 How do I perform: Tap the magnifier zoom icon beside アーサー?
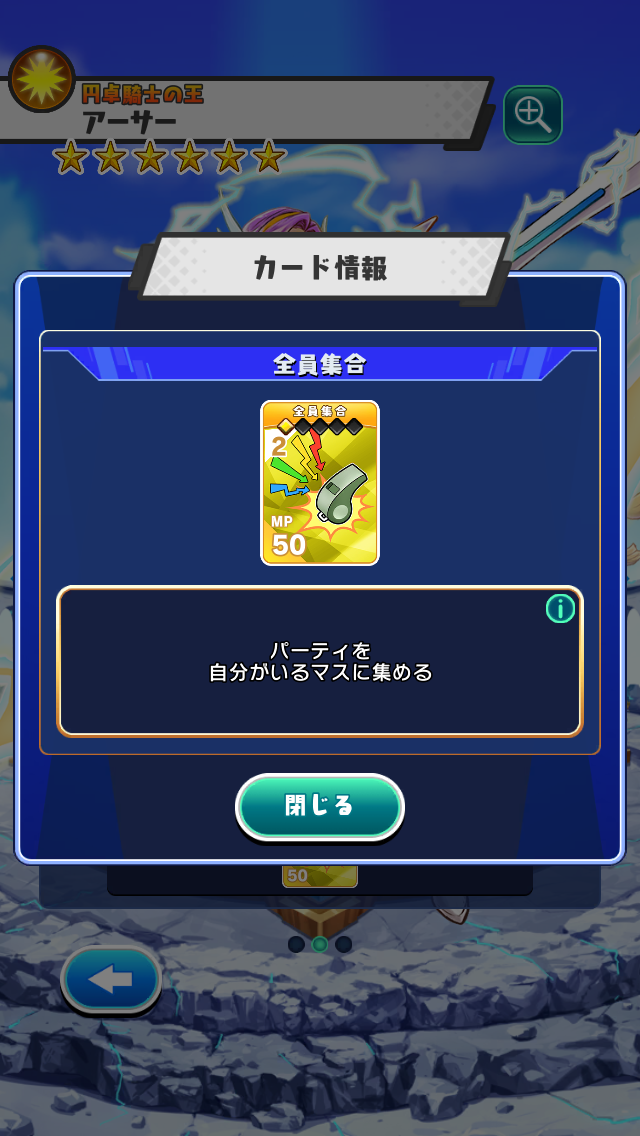click(532, 115)
